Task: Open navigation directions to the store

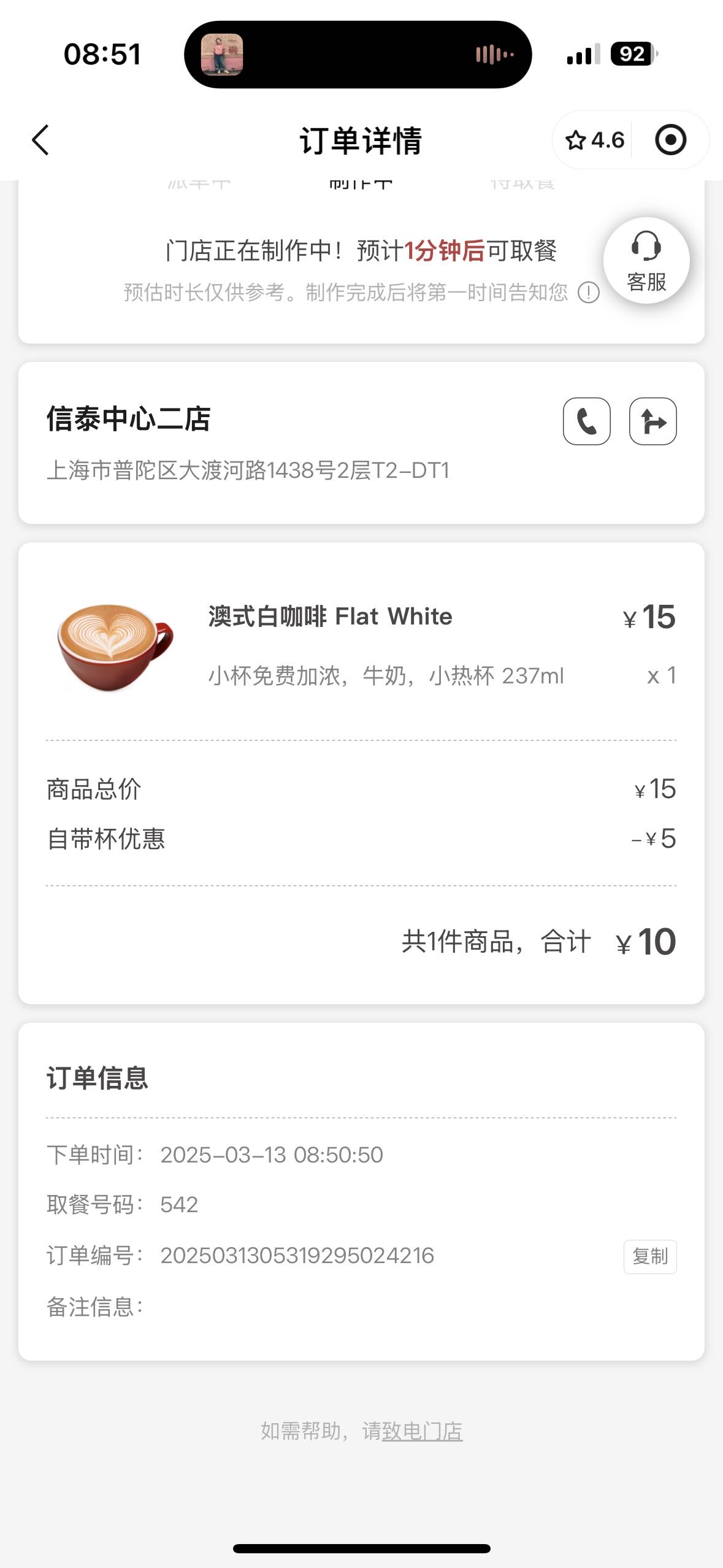Action: tap(652, 421)
